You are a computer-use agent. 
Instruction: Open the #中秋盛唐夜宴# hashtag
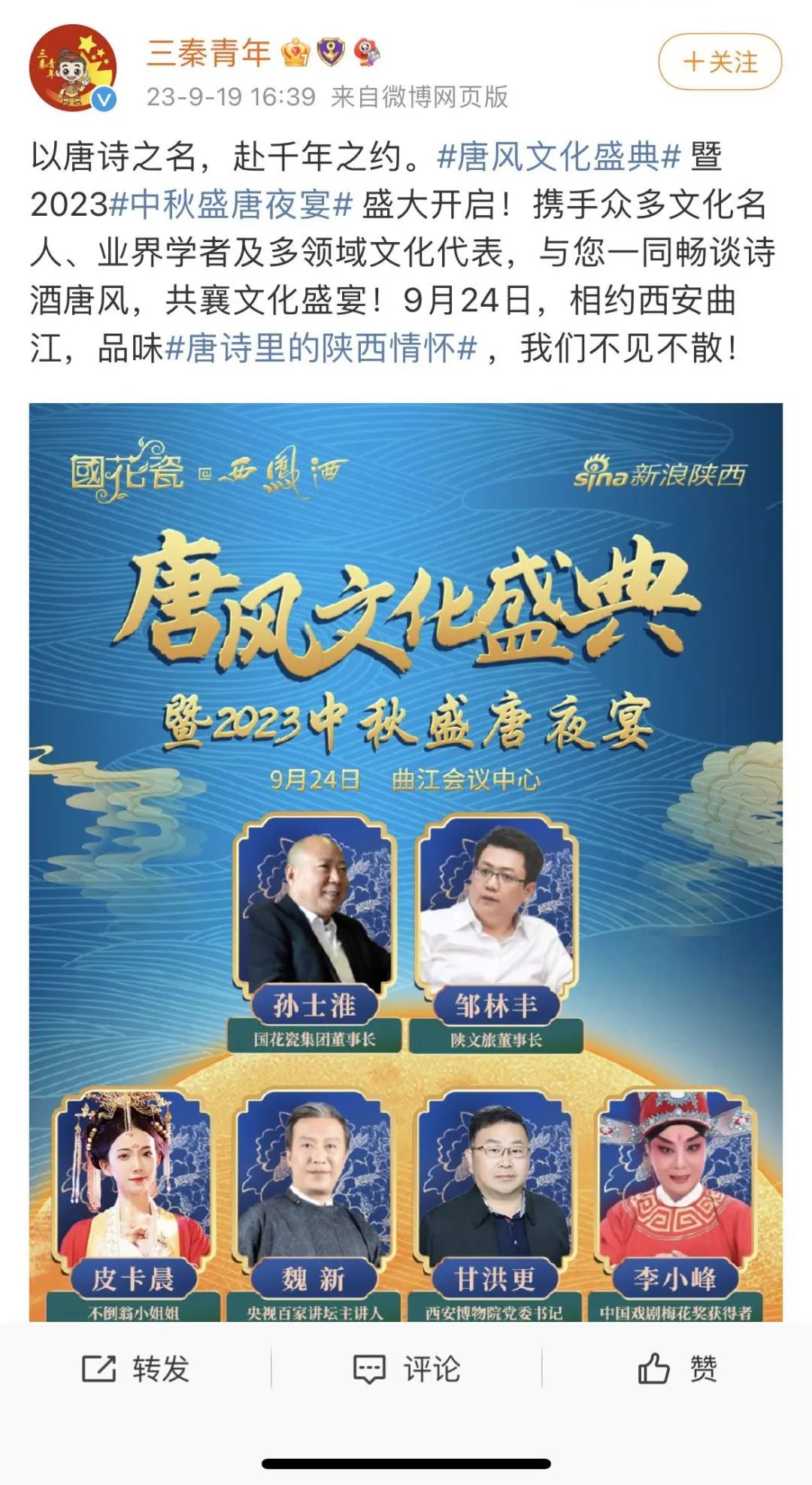pos(231,205)
